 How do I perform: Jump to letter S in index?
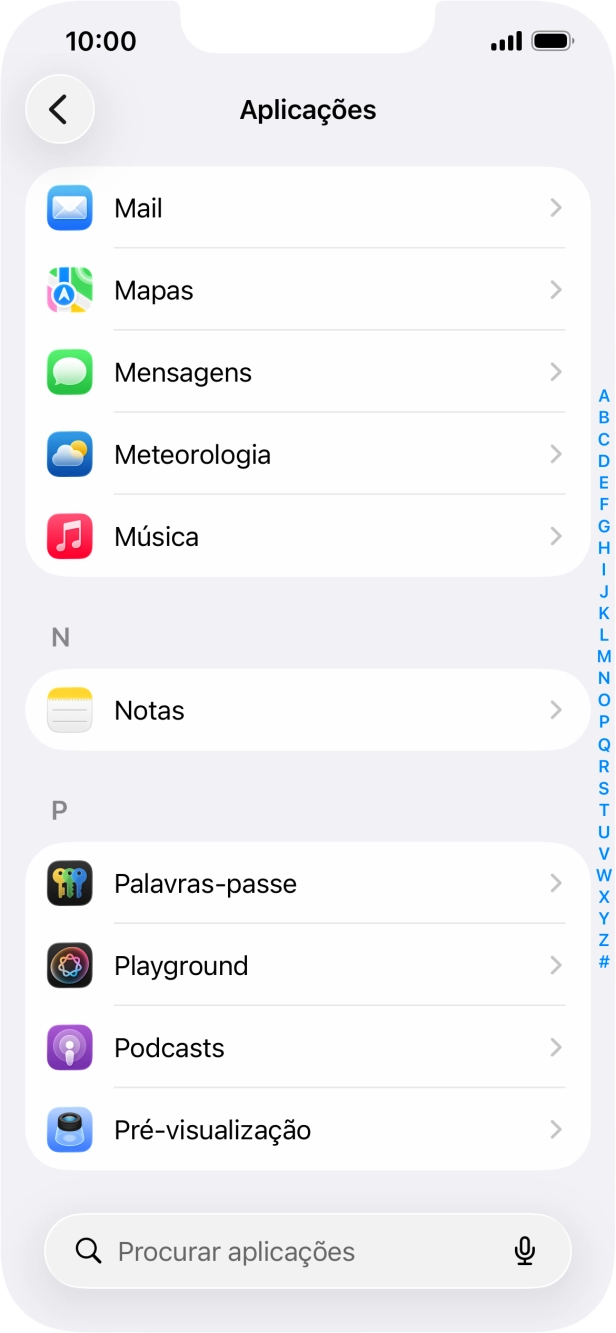tap(603, 788)
